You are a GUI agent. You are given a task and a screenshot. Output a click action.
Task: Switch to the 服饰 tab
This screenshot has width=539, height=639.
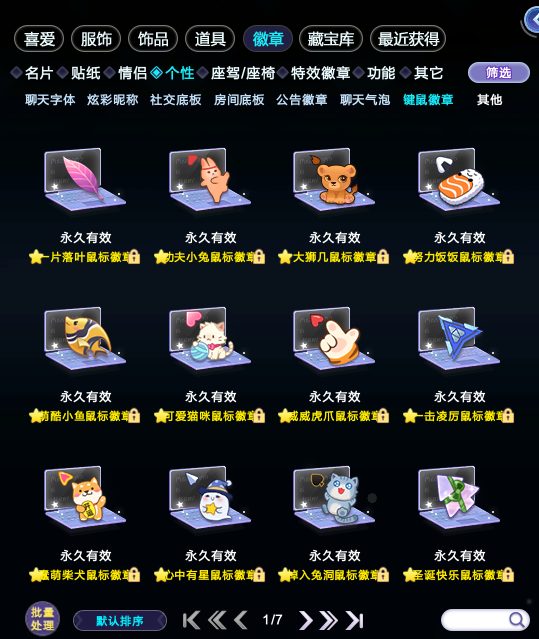96,39
